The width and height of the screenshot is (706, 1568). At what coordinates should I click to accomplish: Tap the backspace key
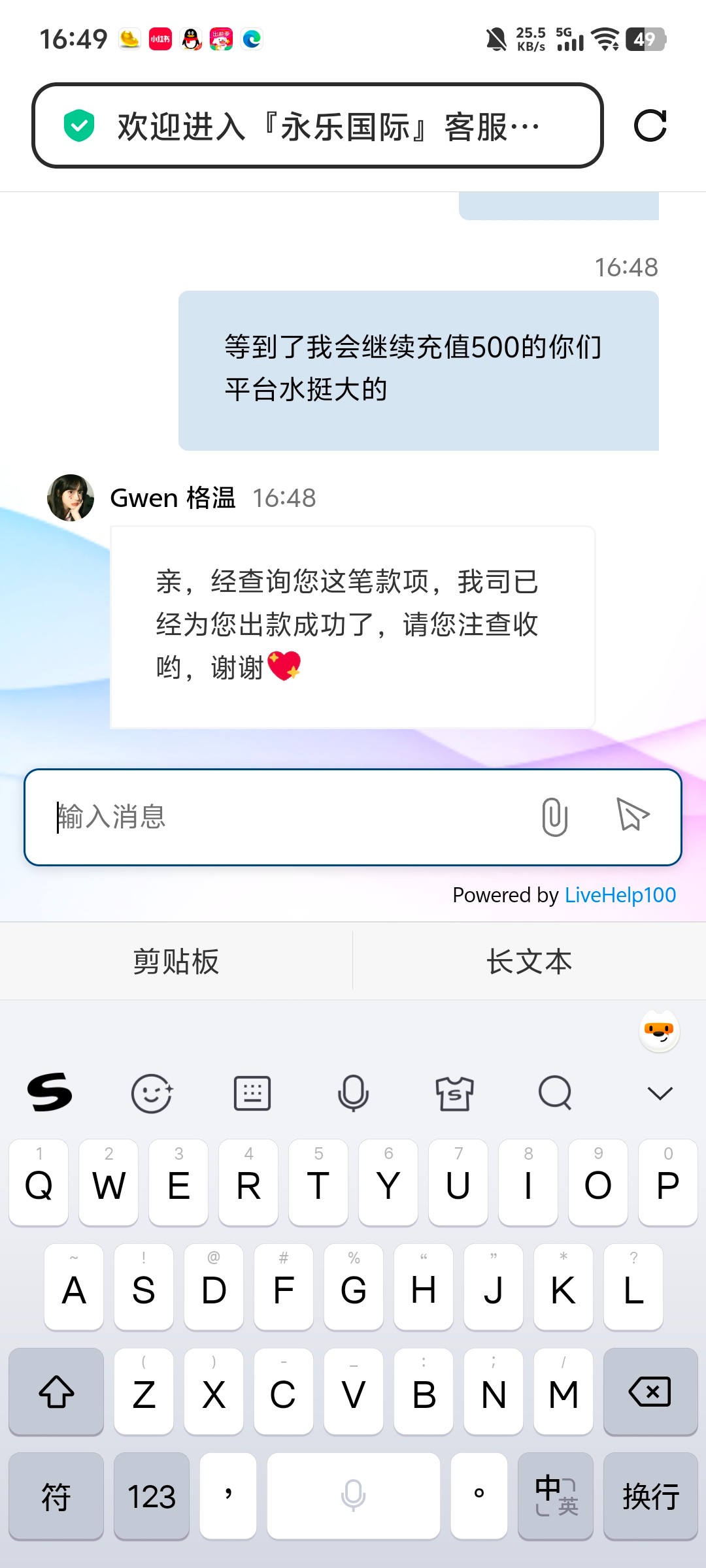(x=650, y=1392)
